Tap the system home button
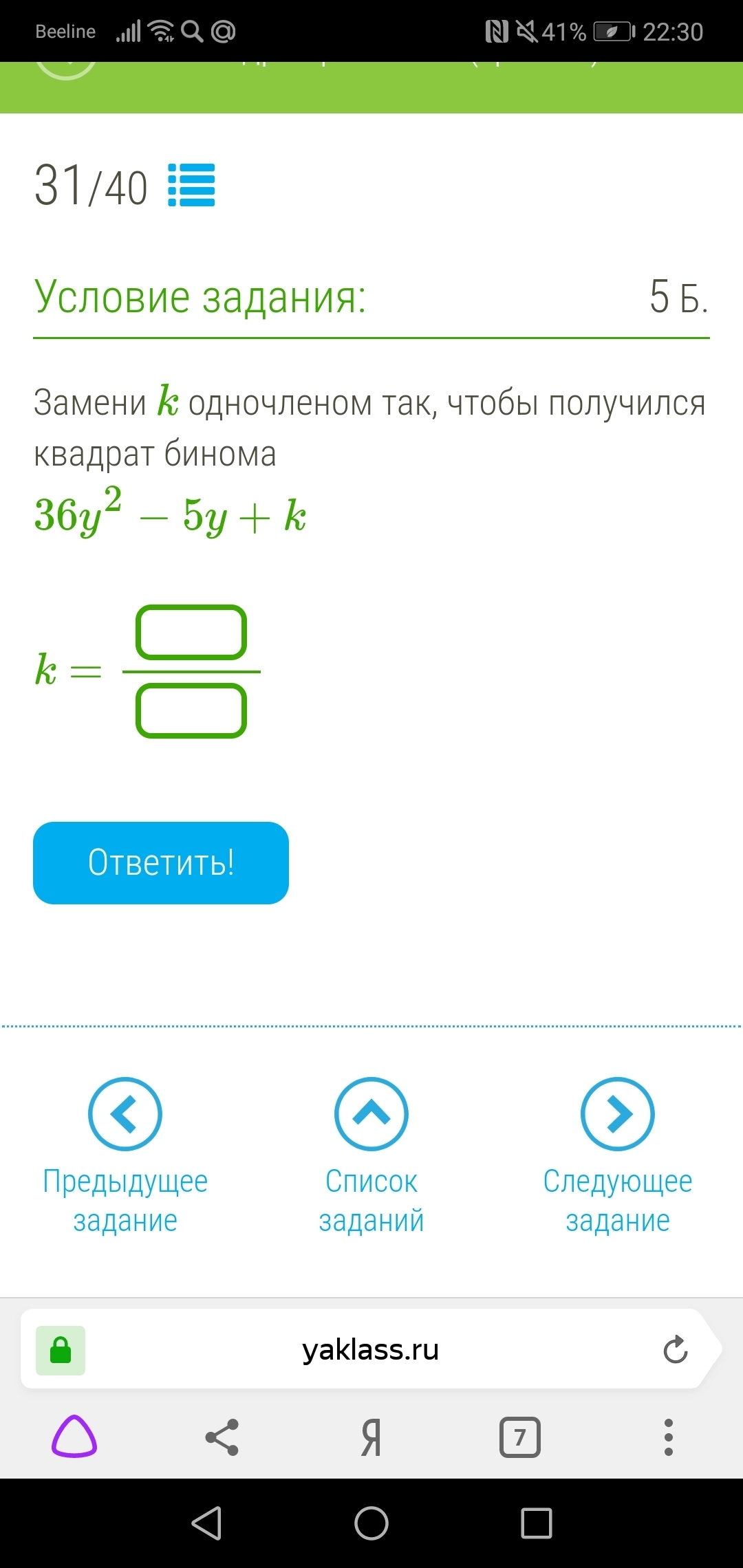 pos(371,1523)
